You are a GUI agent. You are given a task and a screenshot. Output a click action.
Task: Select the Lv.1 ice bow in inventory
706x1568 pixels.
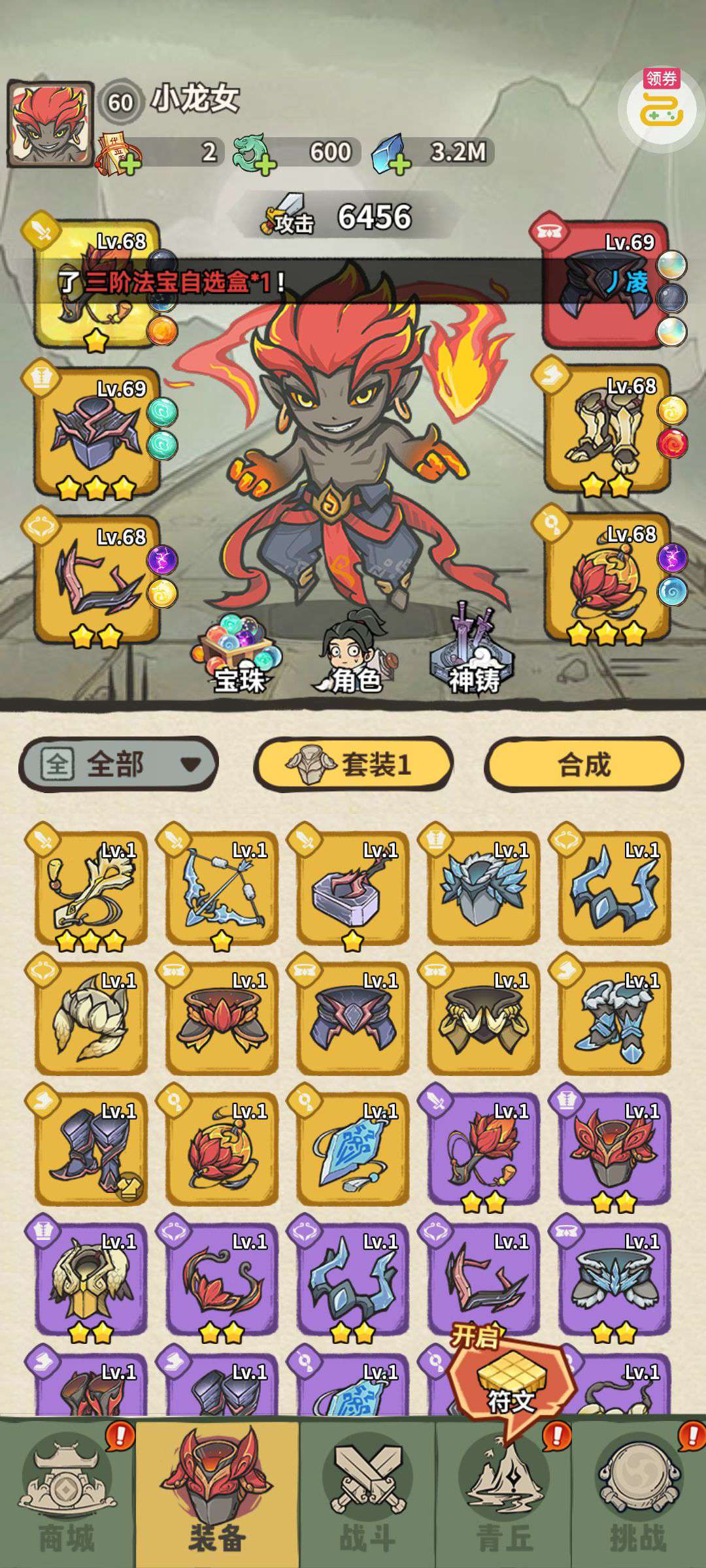coord(222,889)
